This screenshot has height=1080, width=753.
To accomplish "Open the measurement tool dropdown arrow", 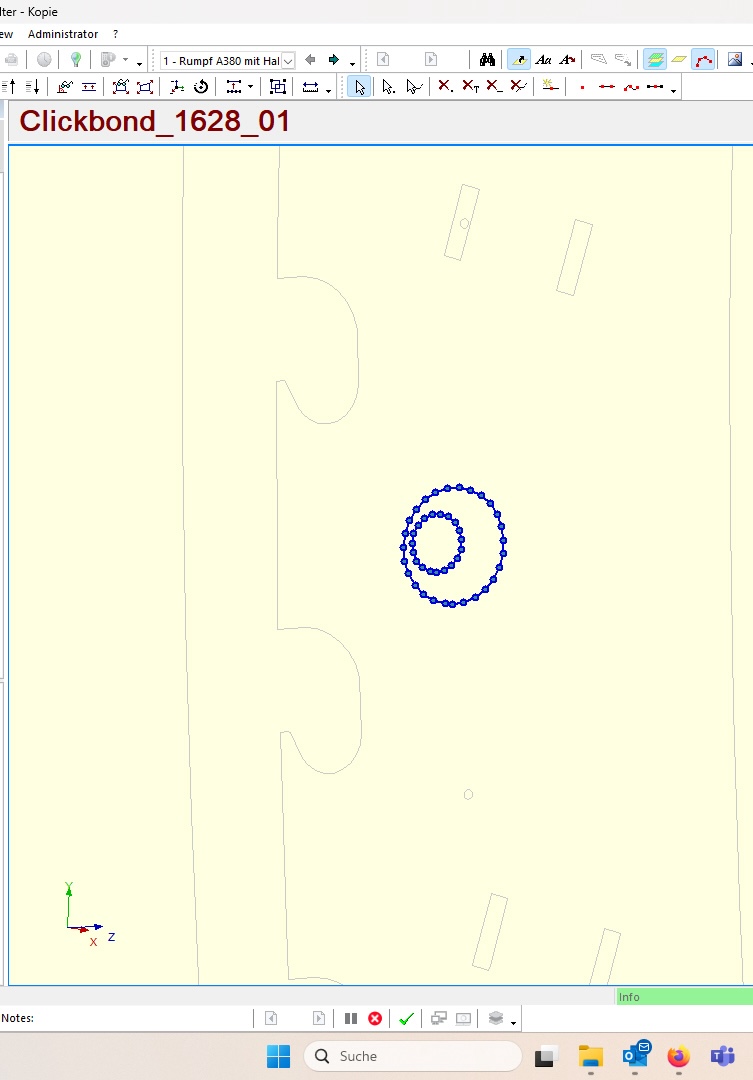I will click(x=327, y=90).
